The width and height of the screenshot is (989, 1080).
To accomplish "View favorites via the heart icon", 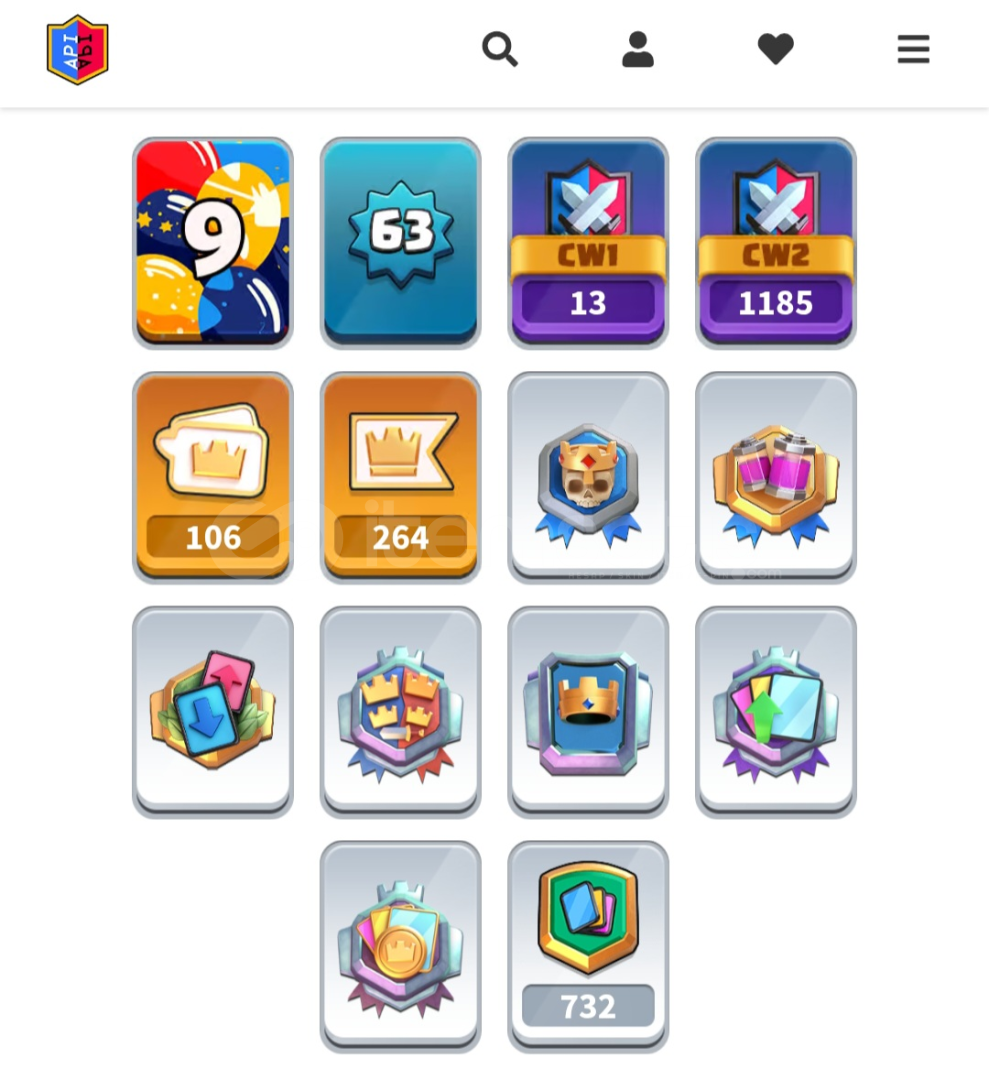I will pos(775,48).
